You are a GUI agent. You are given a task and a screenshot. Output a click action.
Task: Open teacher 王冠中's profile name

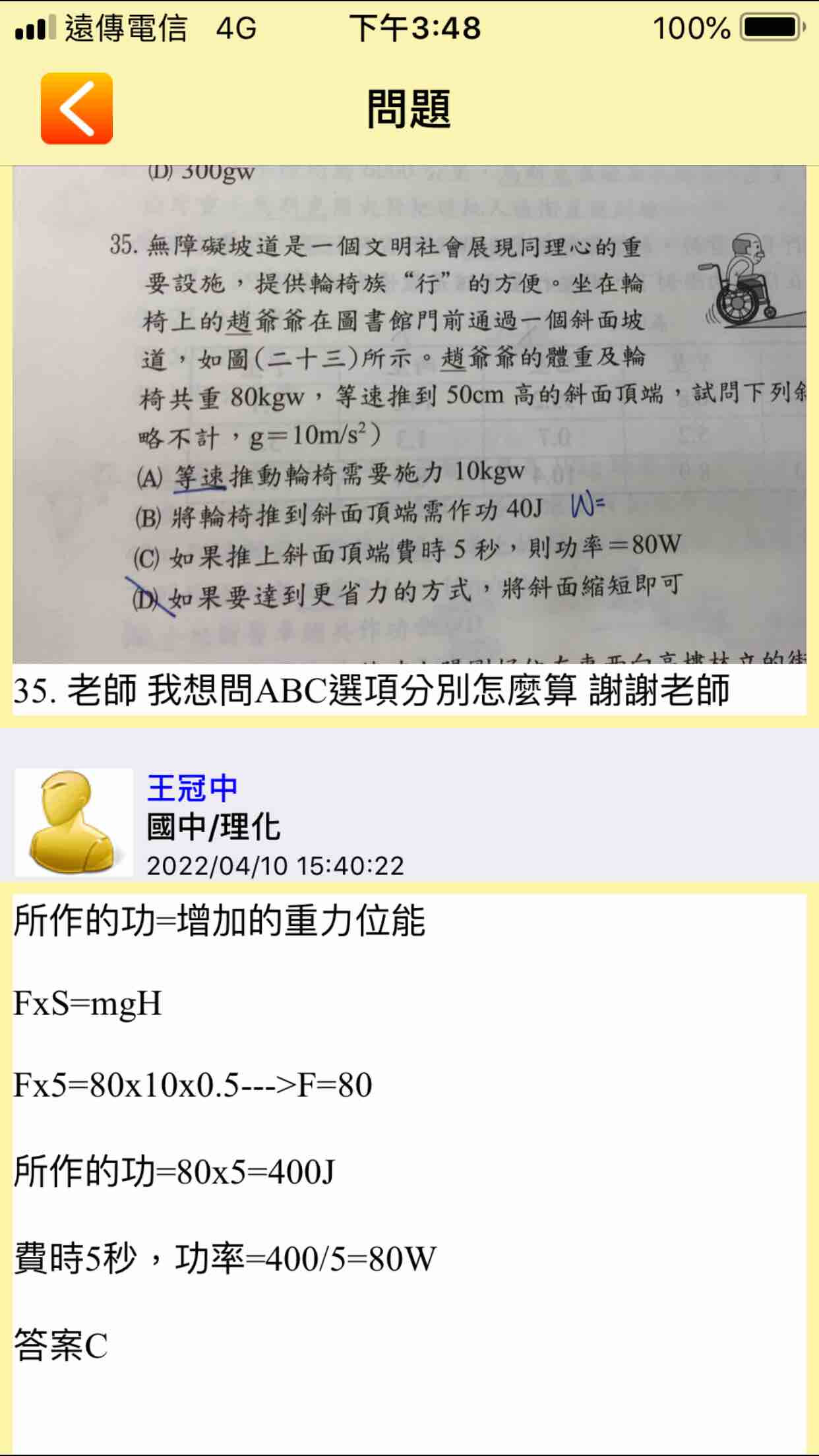(192, 788)
